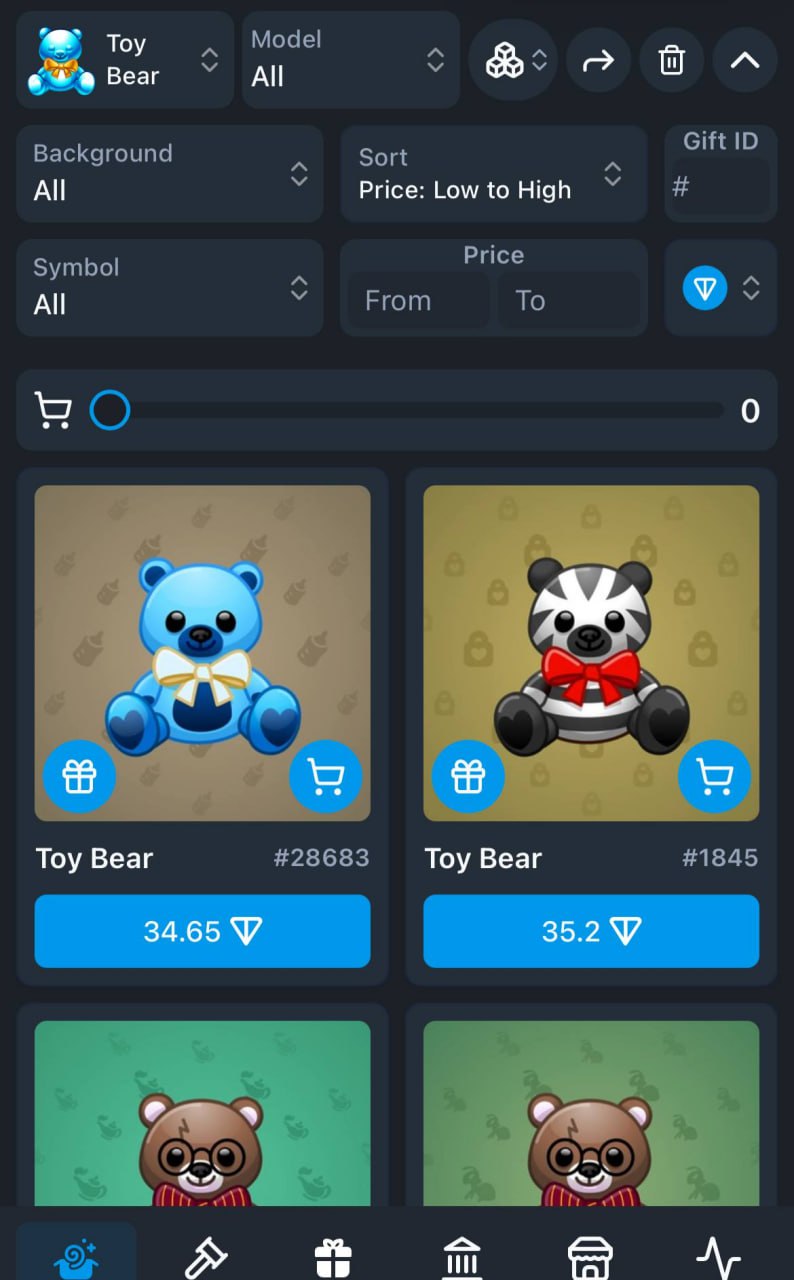The width and height of the screenshot is (794, 1280).
Task: Expand the Model filter dropdown
Action: [x=350, y=60]
